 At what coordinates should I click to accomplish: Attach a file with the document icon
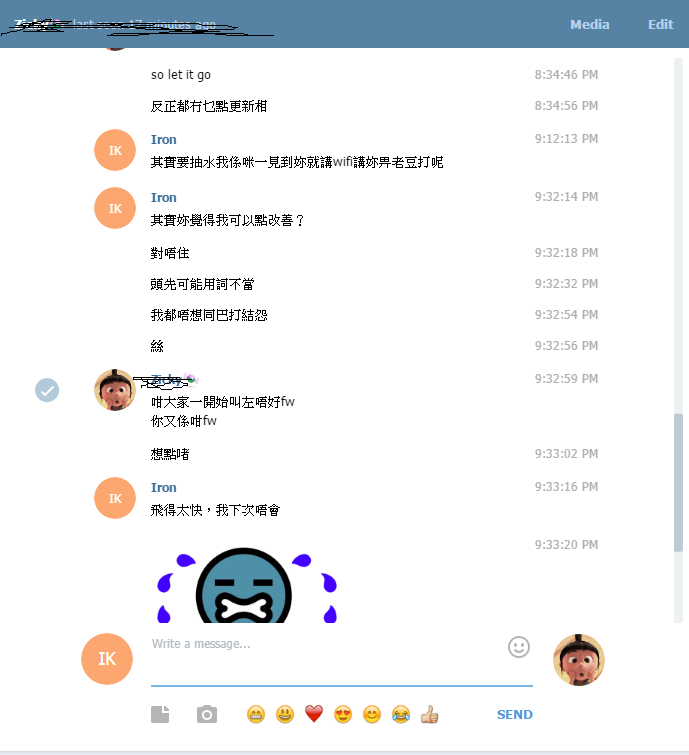coord(161,714)
